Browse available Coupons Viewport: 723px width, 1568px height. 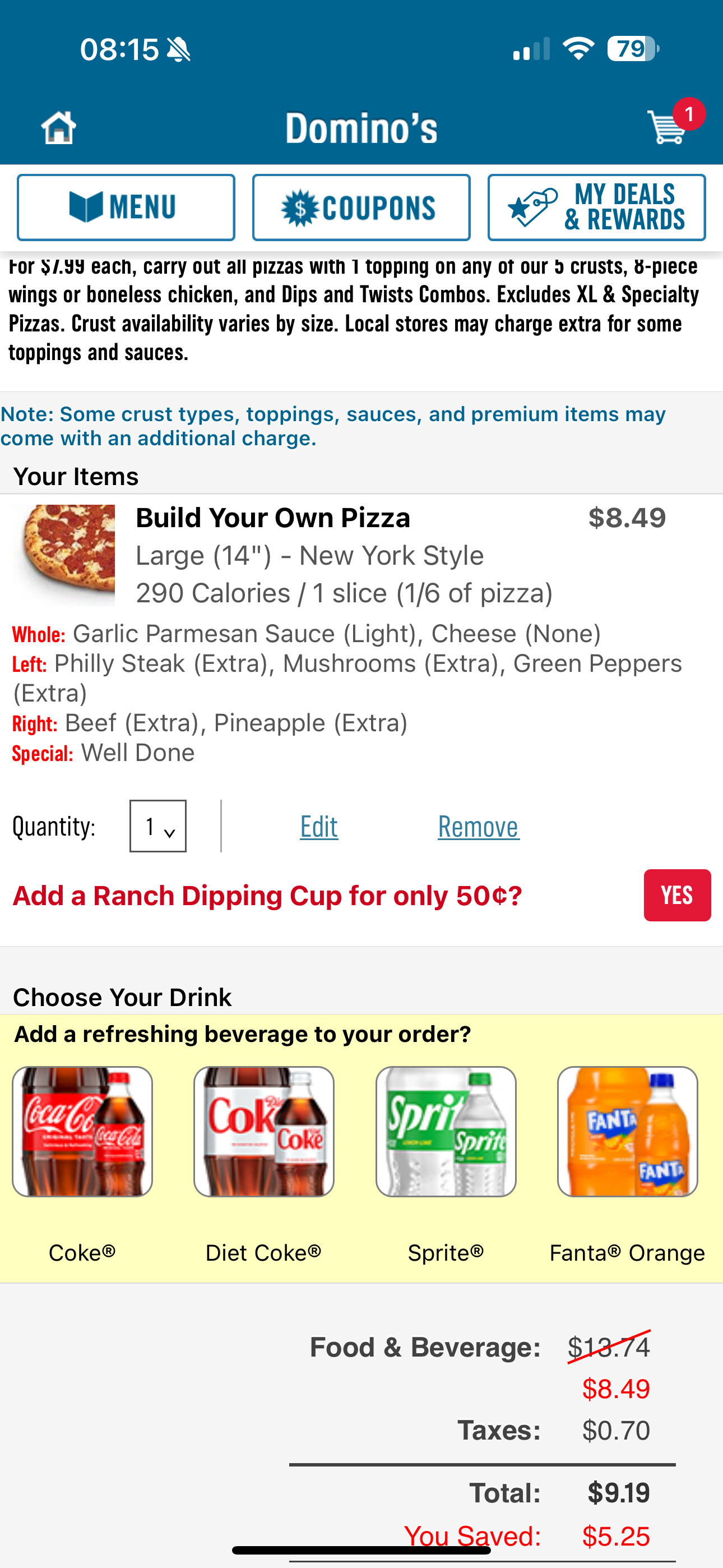(361, 207)
